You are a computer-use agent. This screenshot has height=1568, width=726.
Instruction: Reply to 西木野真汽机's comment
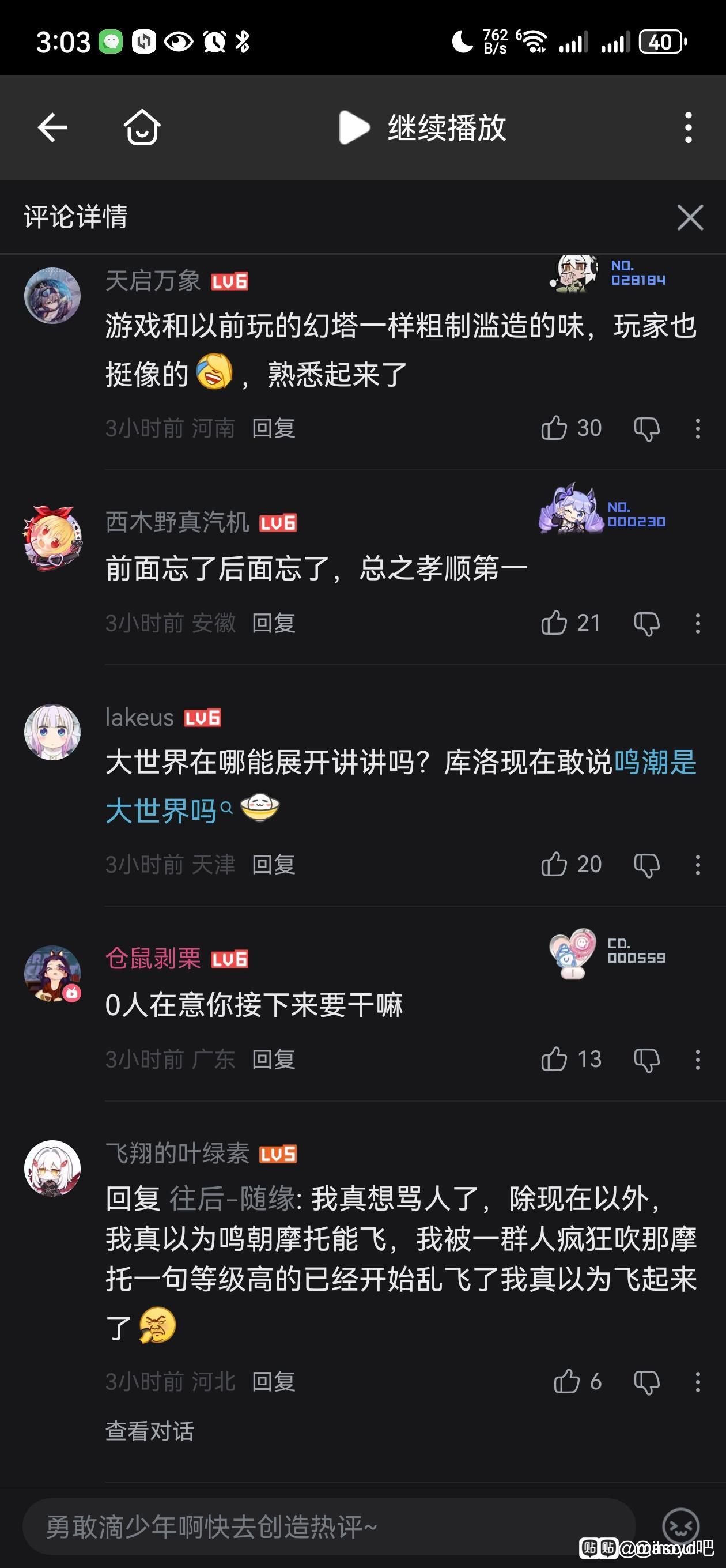[x=274, y=623]
